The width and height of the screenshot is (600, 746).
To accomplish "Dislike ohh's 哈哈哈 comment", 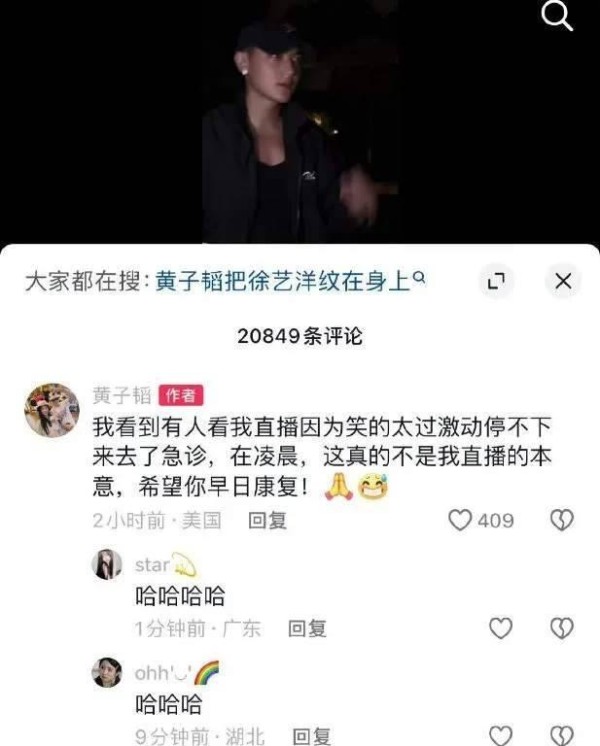I will pos(563,737).
